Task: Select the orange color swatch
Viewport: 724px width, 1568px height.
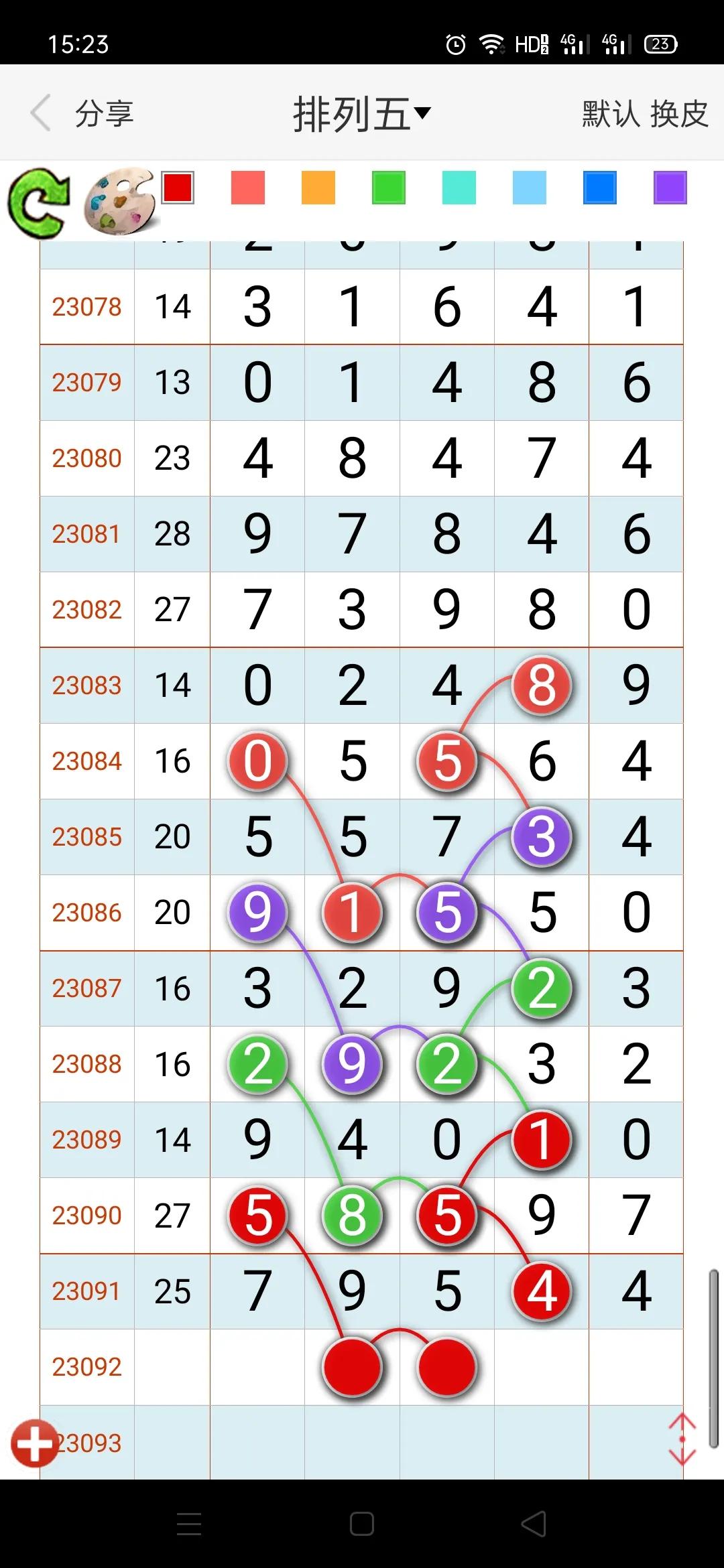Action: tap(318, 189)
